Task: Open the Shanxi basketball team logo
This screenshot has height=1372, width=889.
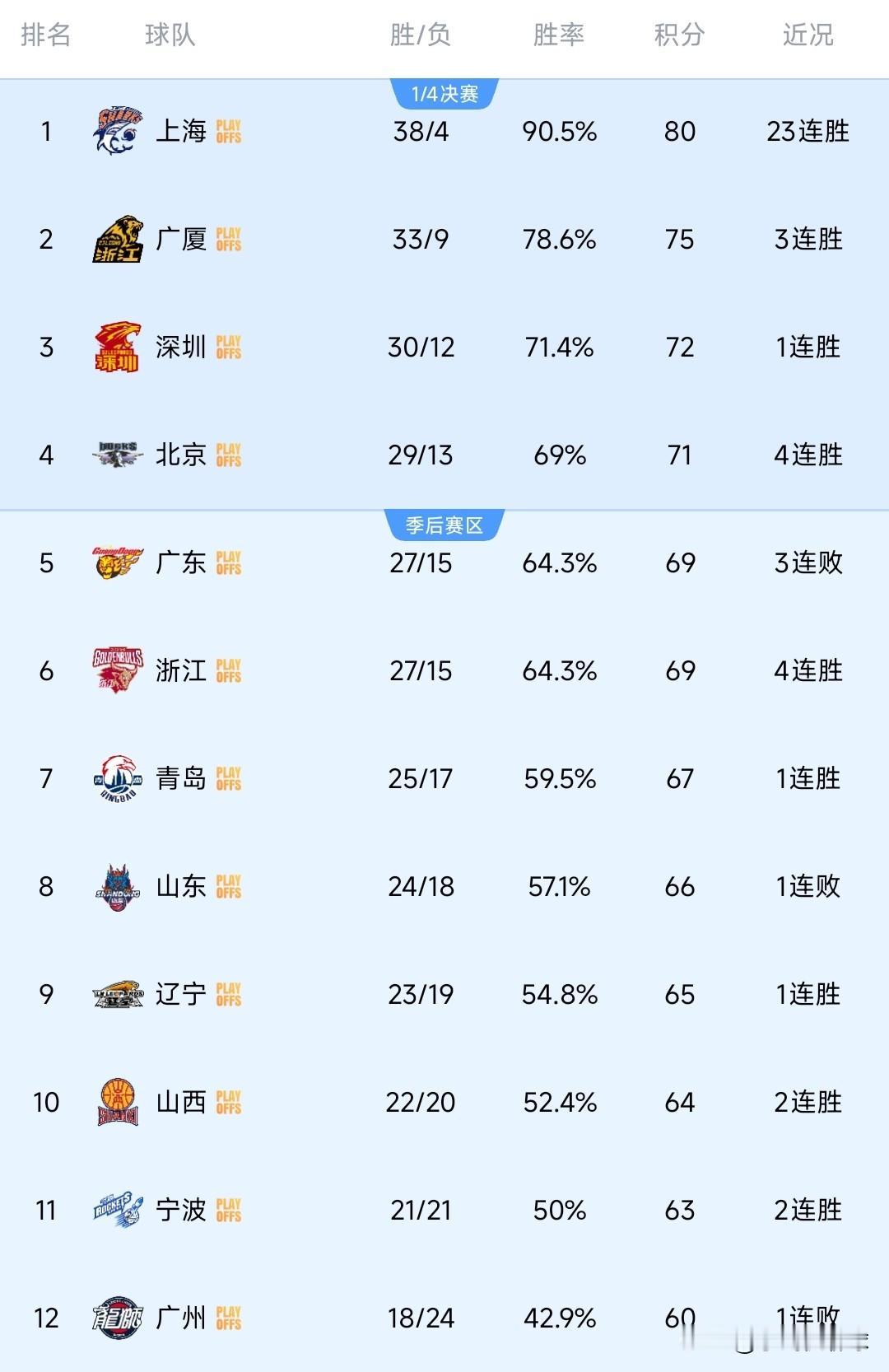Action: click(117, 1103)
